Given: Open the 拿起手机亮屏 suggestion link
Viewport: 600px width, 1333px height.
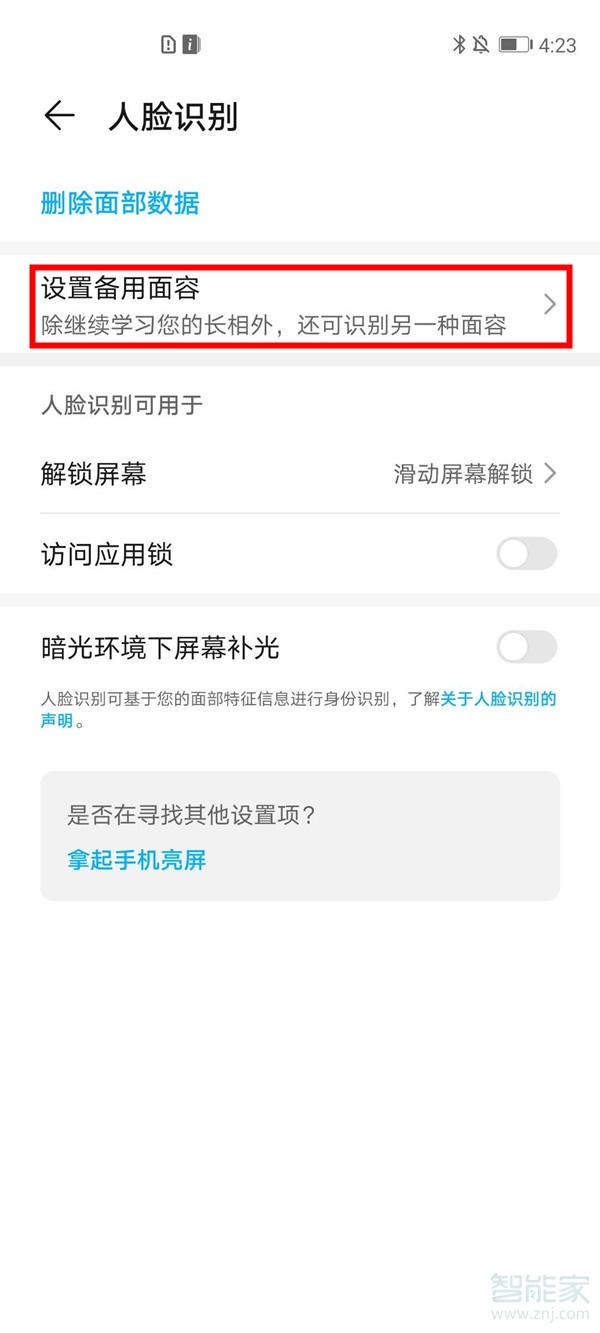Looking at the screenshot, I should (x=137, y=860).
